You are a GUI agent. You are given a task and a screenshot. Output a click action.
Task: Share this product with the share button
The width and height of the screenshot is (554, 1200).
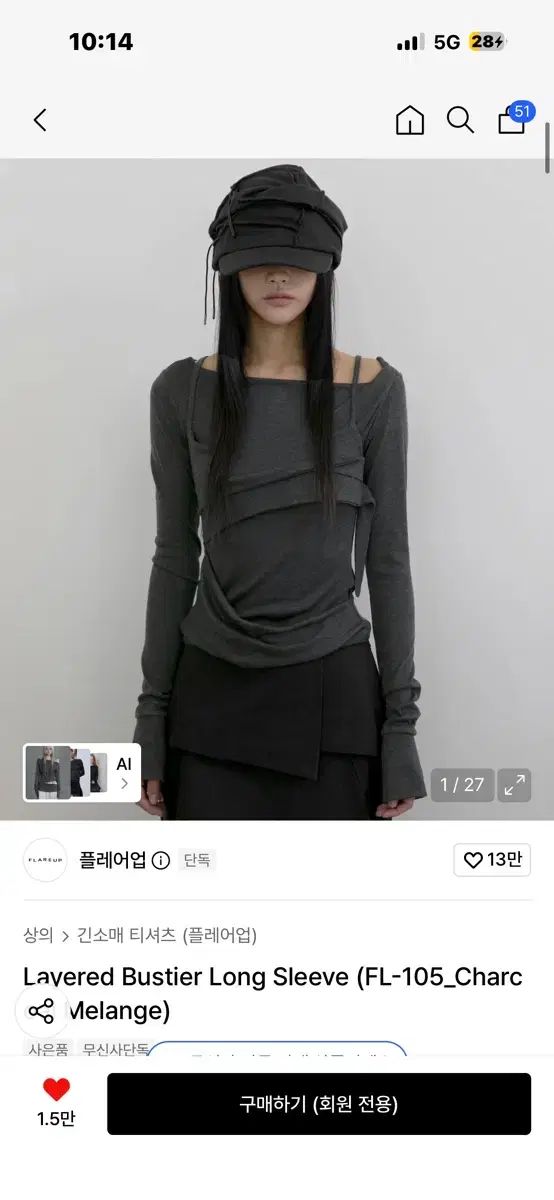pyautogui.click(x=41, y=1011)
